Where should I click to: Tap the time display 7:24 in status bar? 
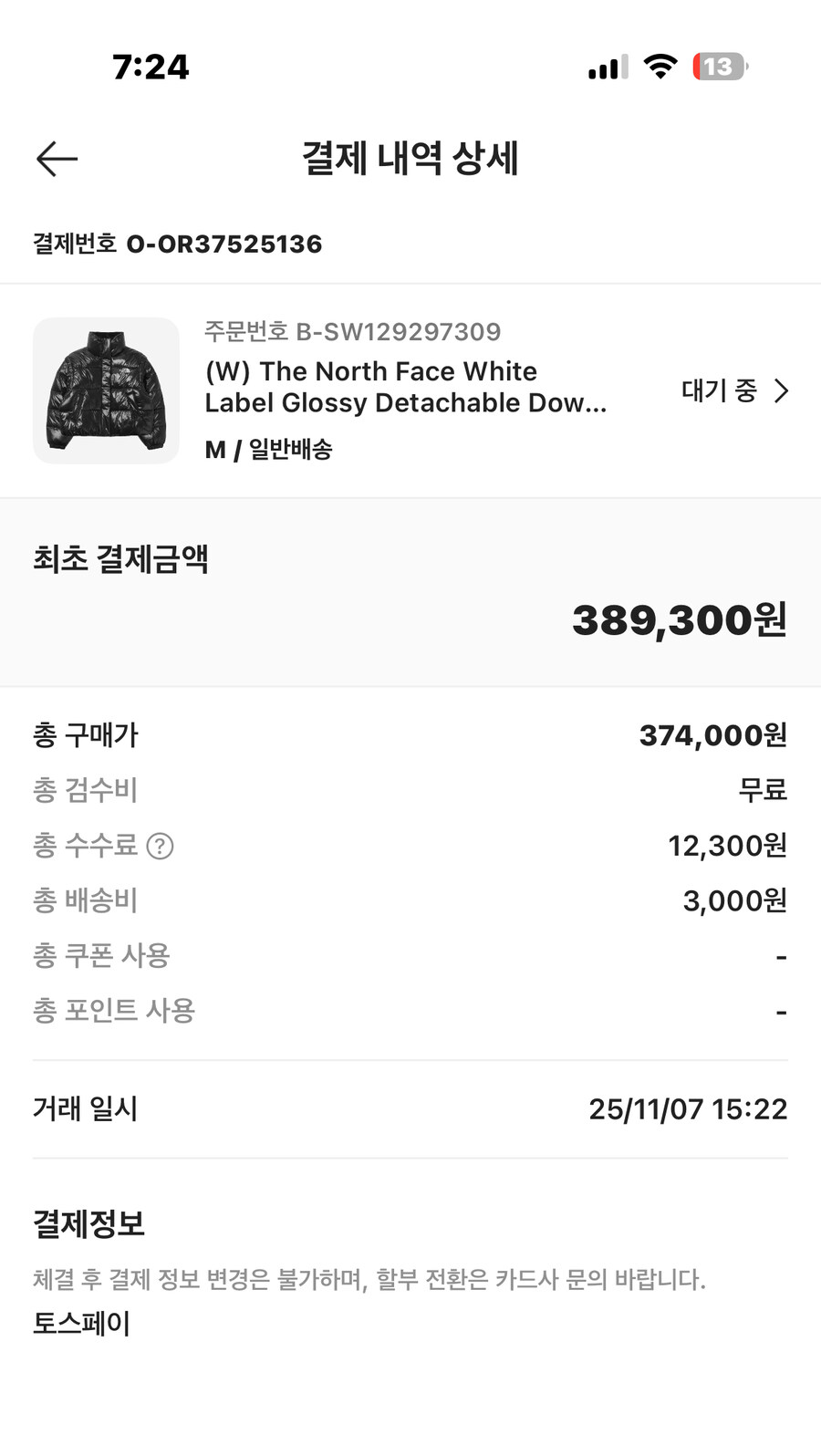151,66
